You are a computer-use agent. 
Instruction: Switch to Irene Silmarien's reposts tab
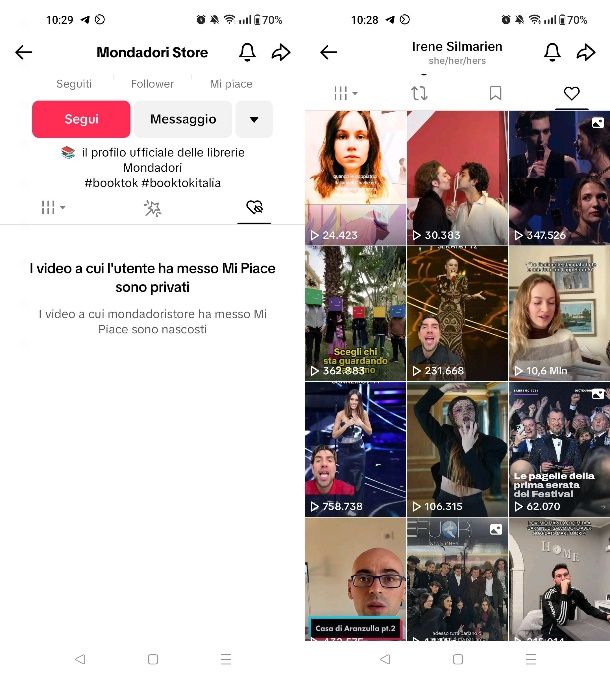pyautogui.click(x=419, y=93)
